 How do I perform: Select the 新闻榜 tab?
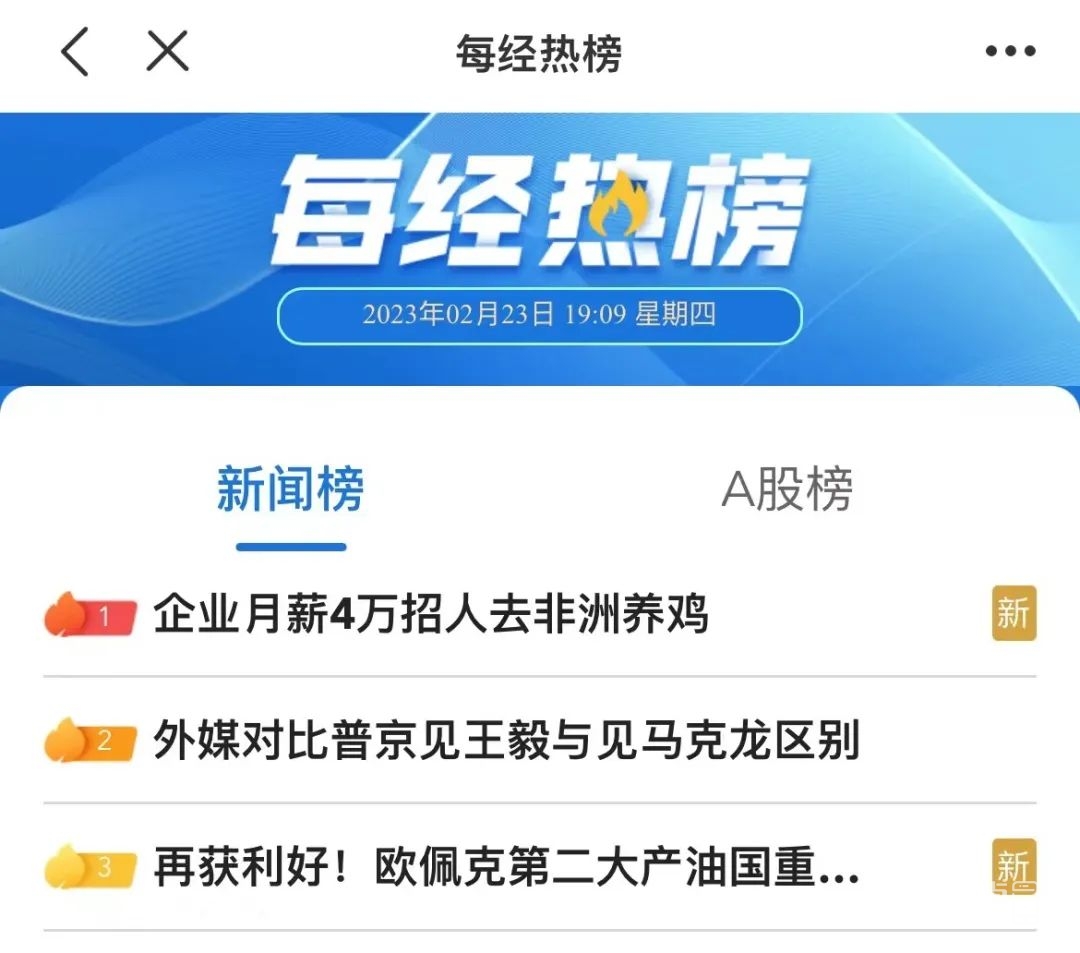[x=290, y=491]
